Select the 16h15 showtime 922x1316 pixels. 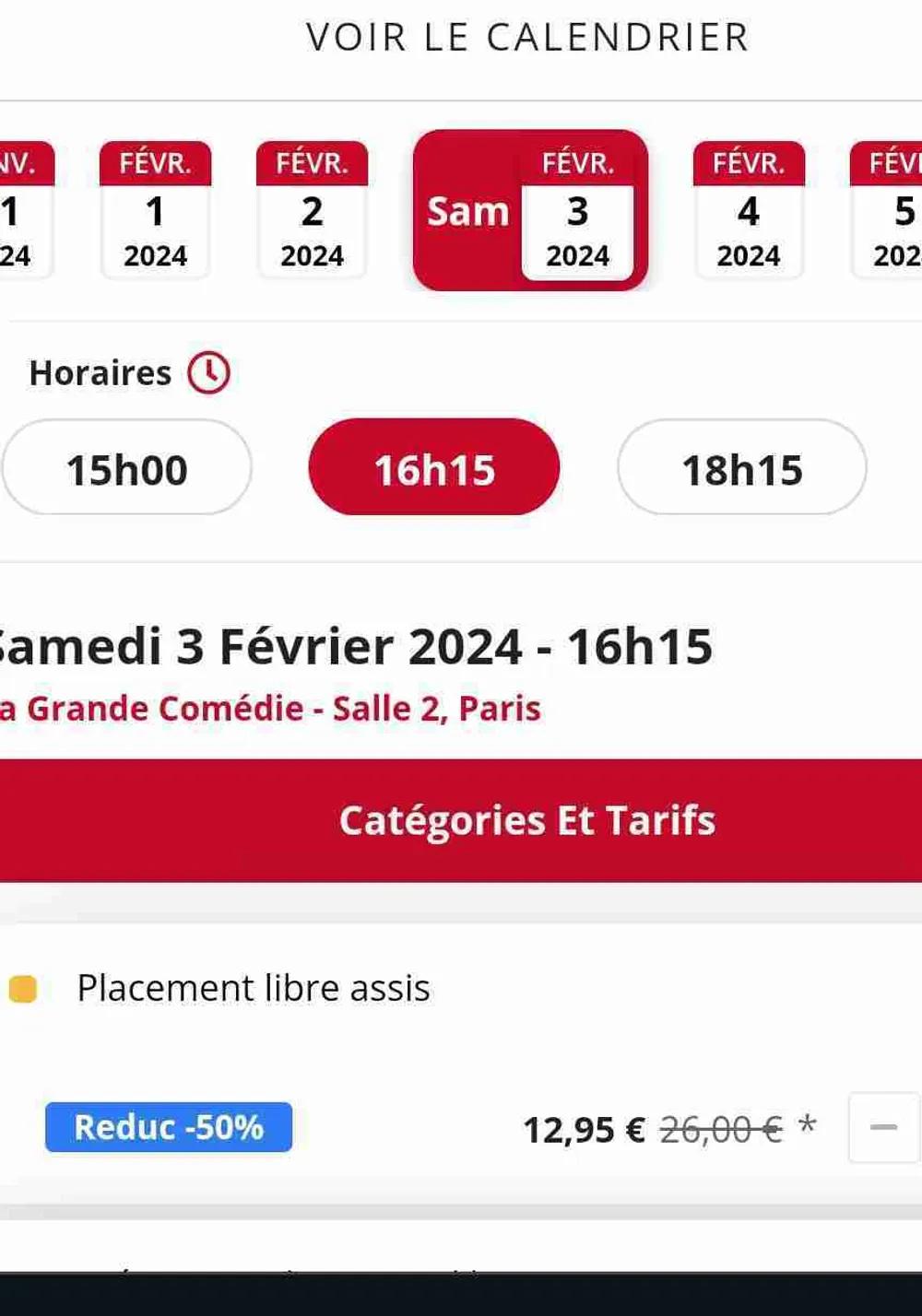point(434,468)
